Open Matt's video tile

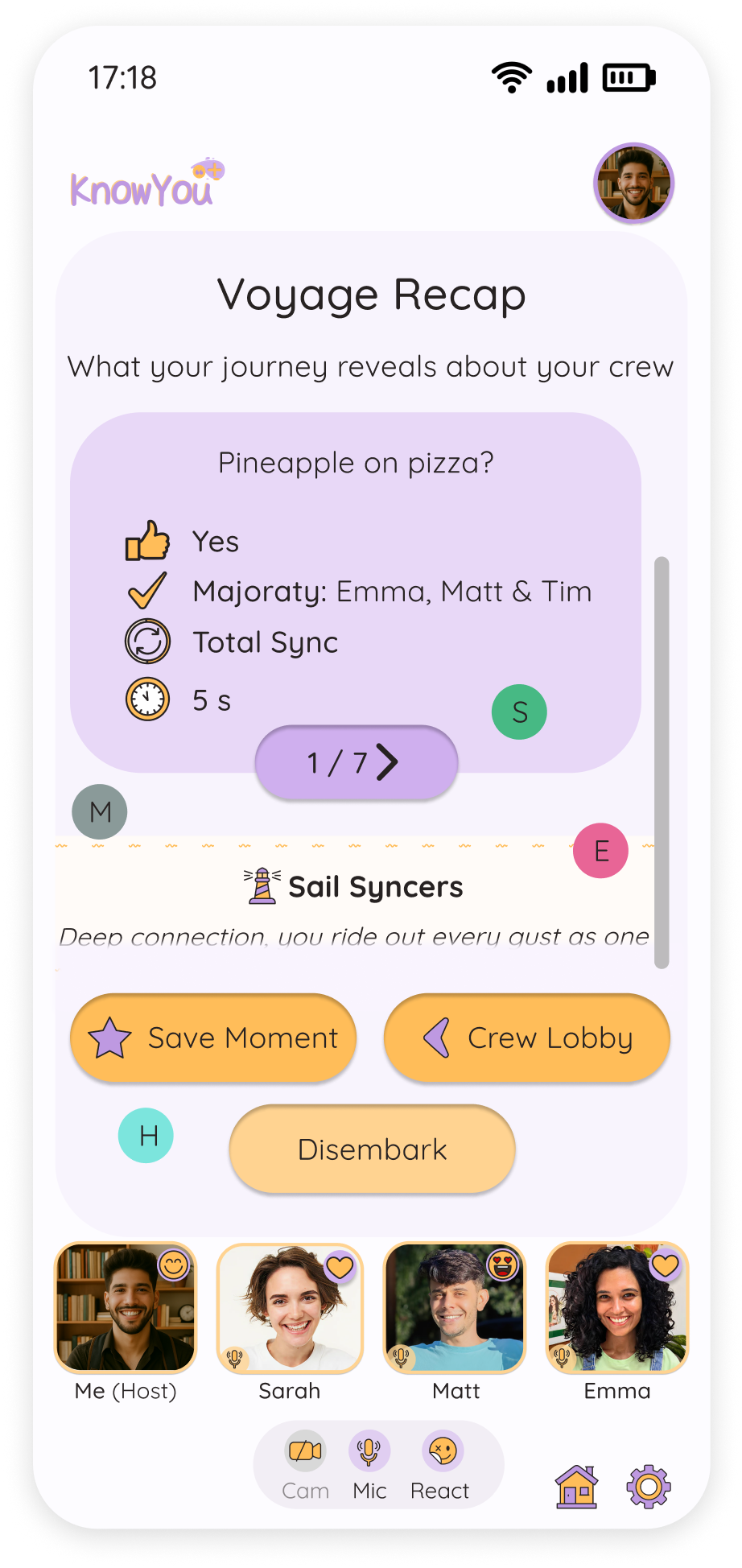point(456,1308)
